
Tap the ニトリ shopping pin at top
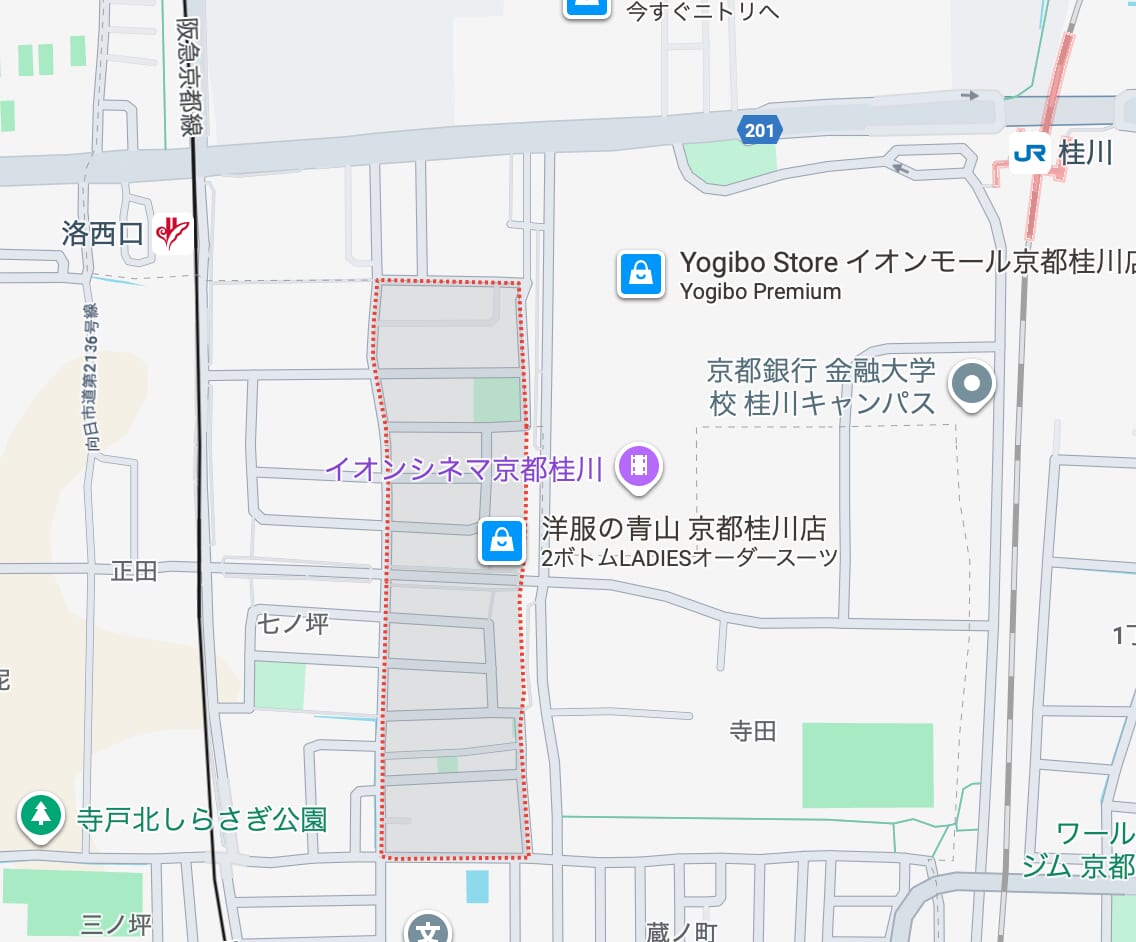coord(585,6)
